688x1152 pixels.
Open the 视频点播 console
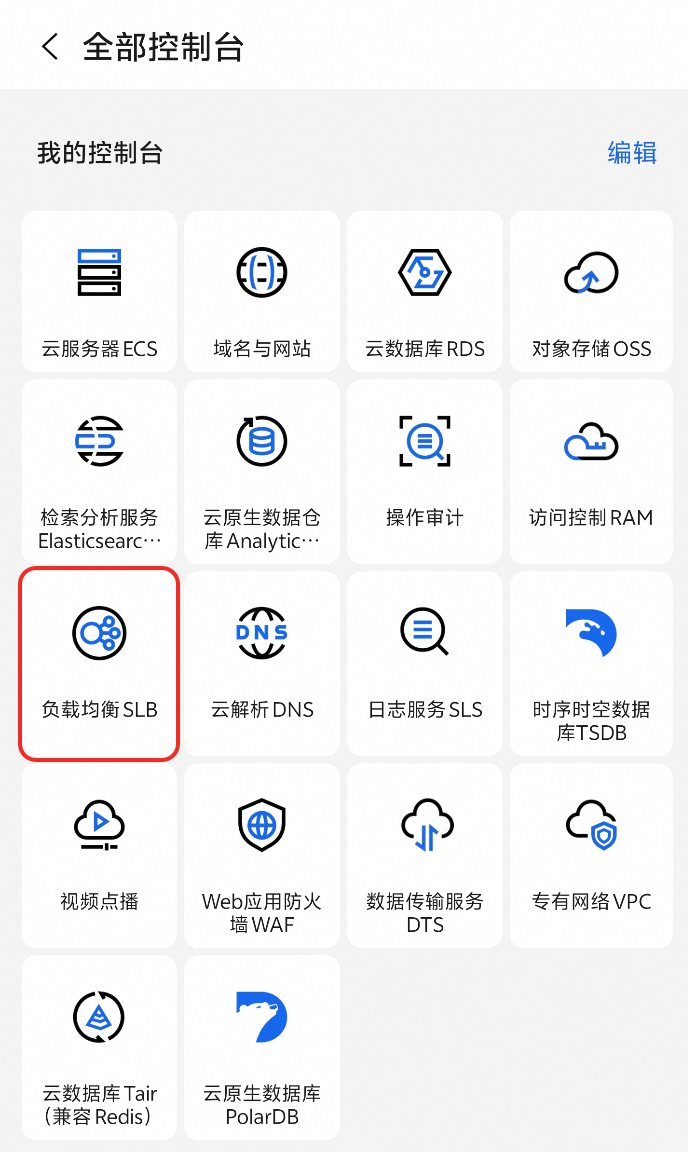pos(99,855)
